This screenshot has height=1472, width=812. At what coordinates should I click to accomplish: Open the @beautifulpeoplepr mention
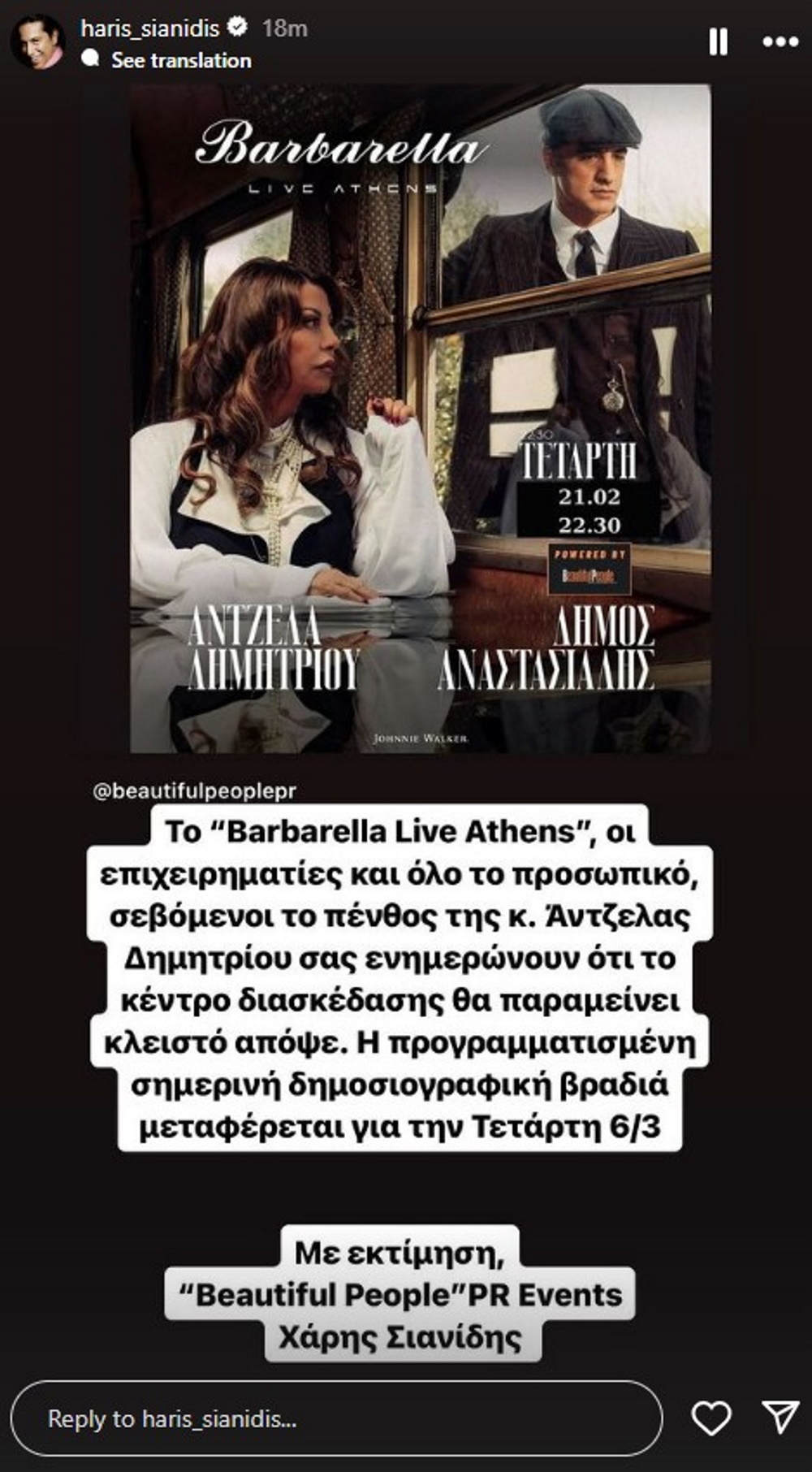click(x=194, y=790)
